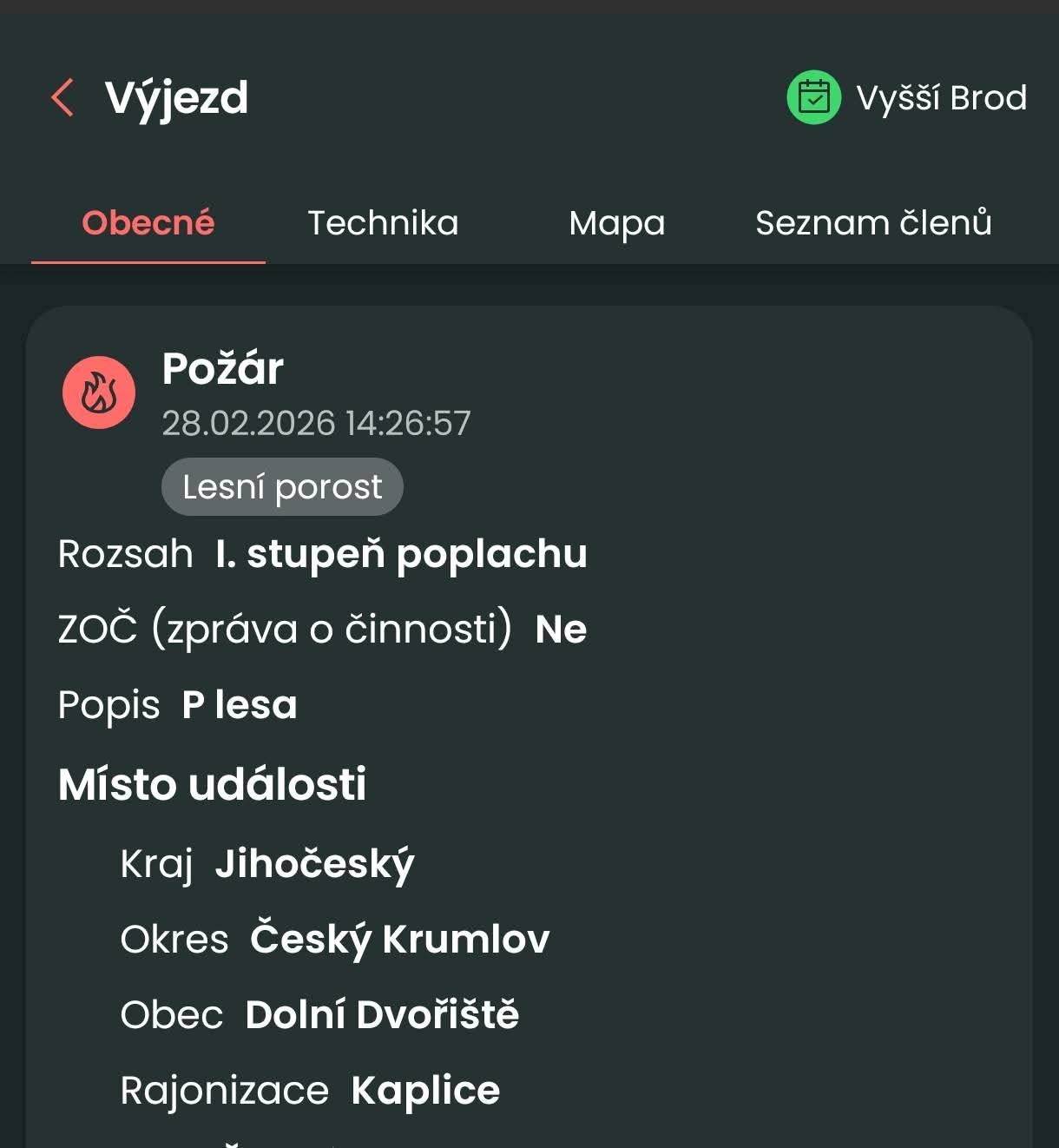Screen dimensions: 1059x1148
Task: Tap the Rajonizace value Kaplice
Action: (426, 1088)
